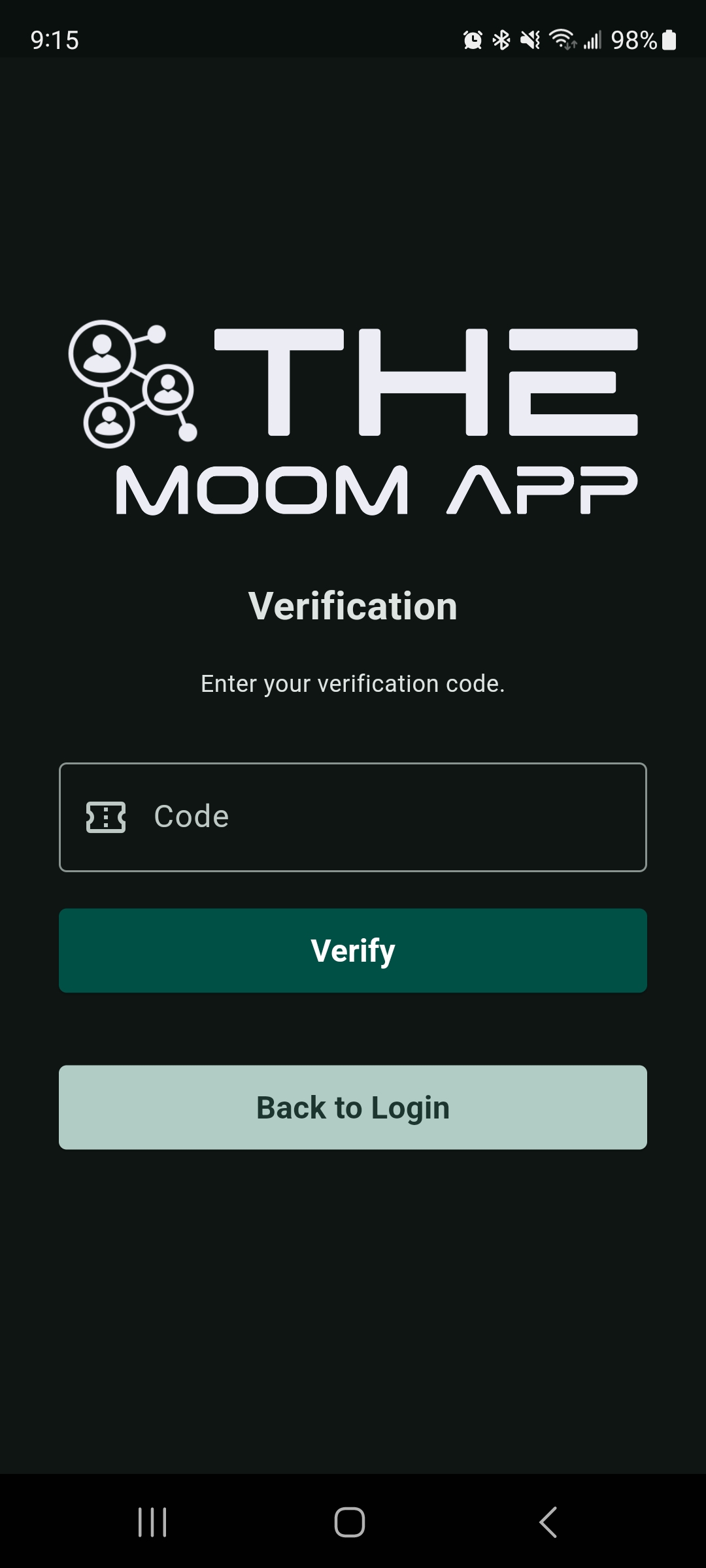Viewport: 706px width, 1568px height.
Task: Focus the Code input field
Action: [x=353, y=817]
